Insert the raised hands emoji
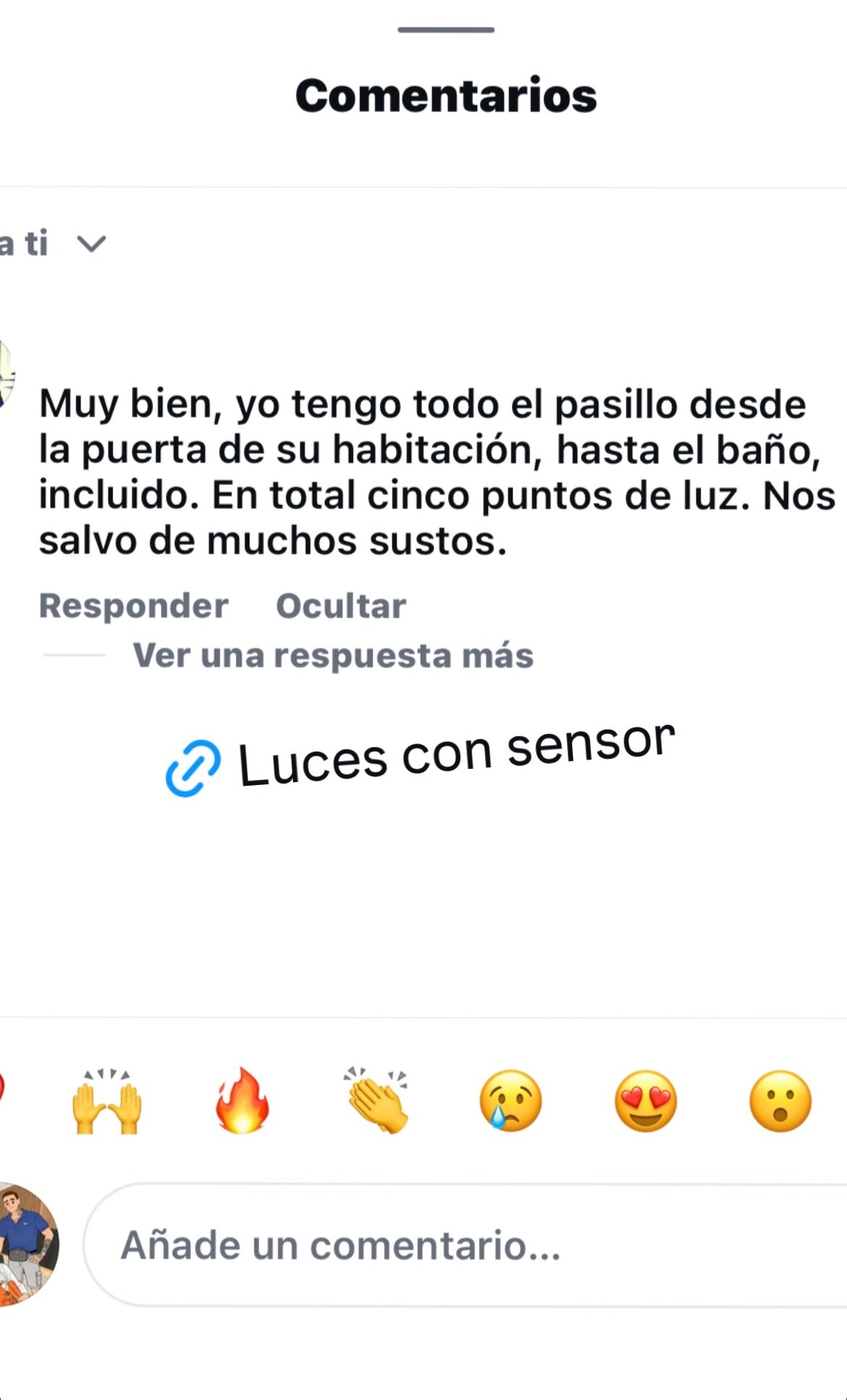This screenshot has height=1400, width=847. 107,1101
